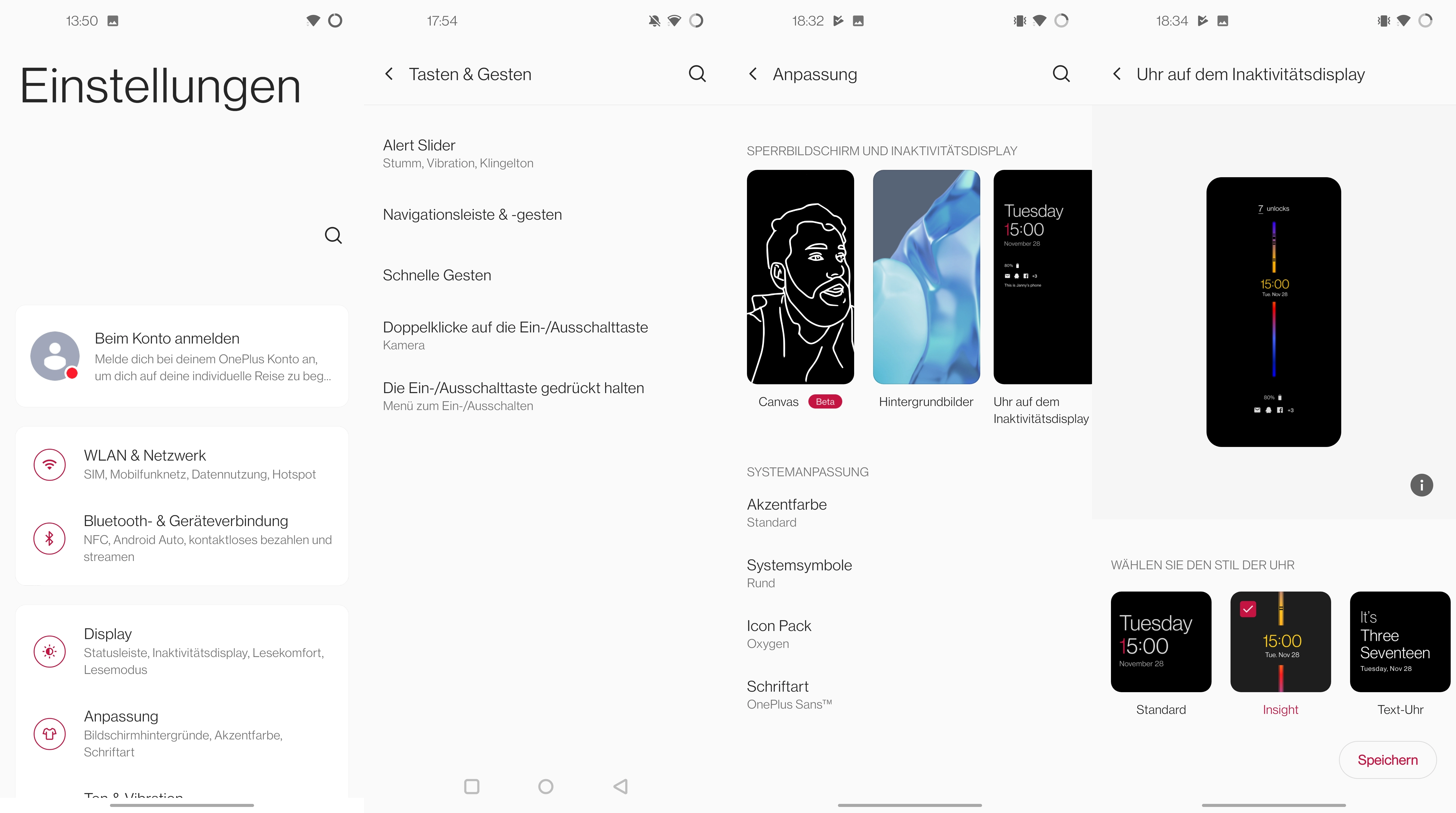
Task: Sign in via Beim Konto anmelden
Action: pos(182,356)
